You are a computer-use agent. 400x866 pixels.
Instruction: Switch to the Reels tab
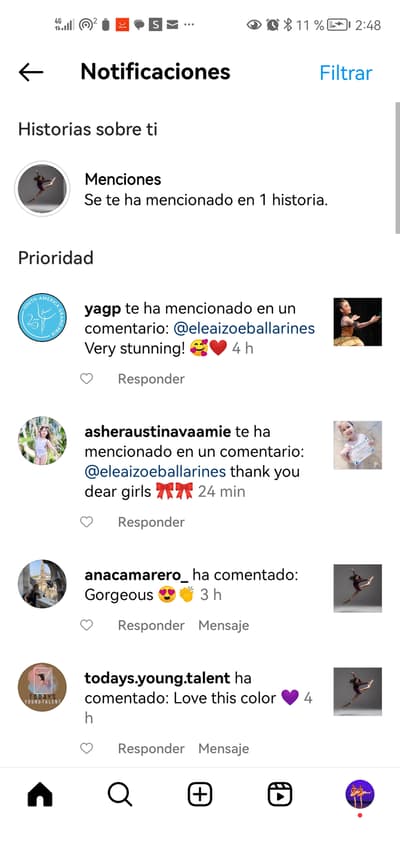click(x=280, y=795)
